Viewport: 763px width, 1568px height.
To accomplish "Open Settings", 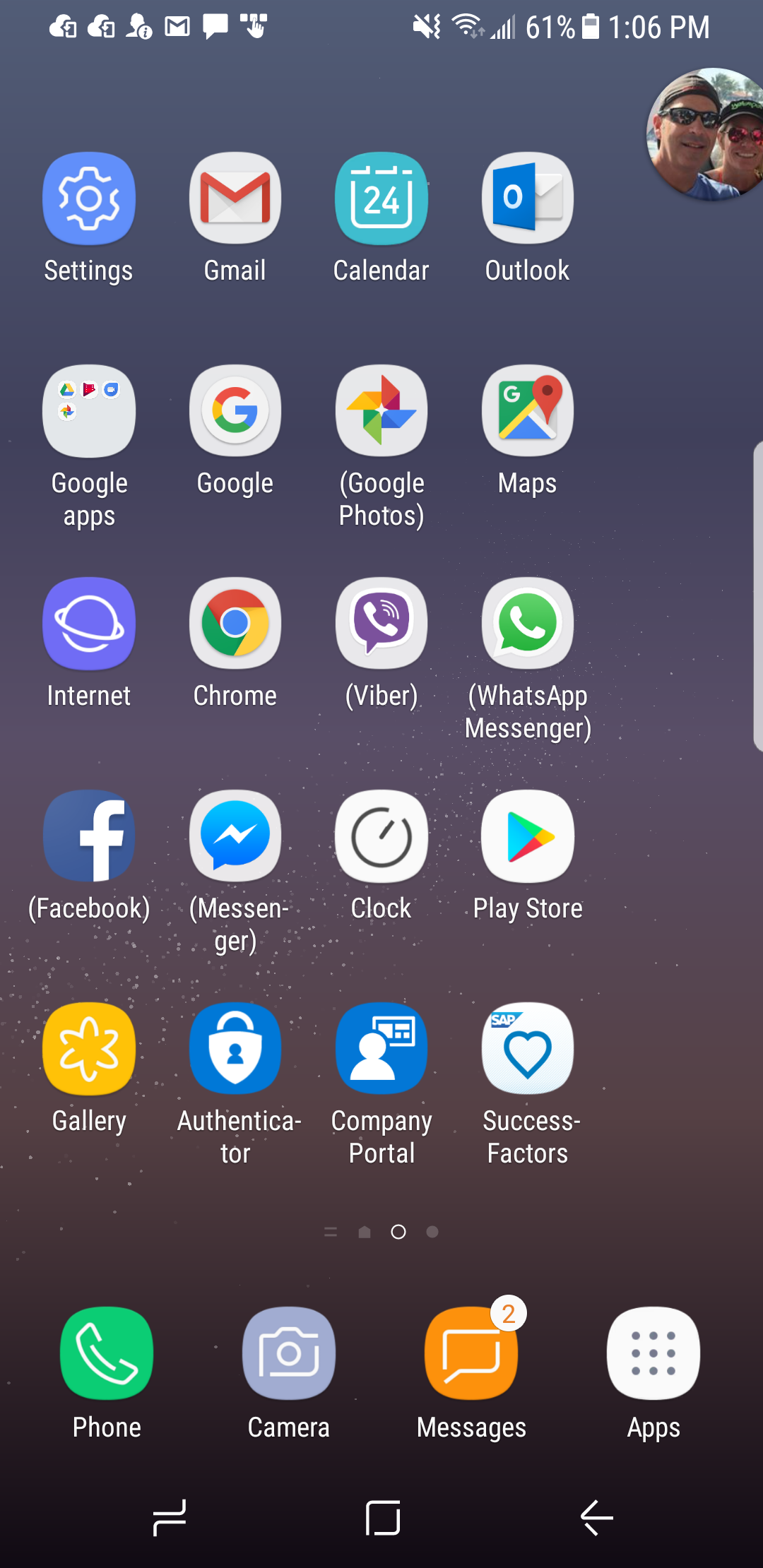I will 88,198.
